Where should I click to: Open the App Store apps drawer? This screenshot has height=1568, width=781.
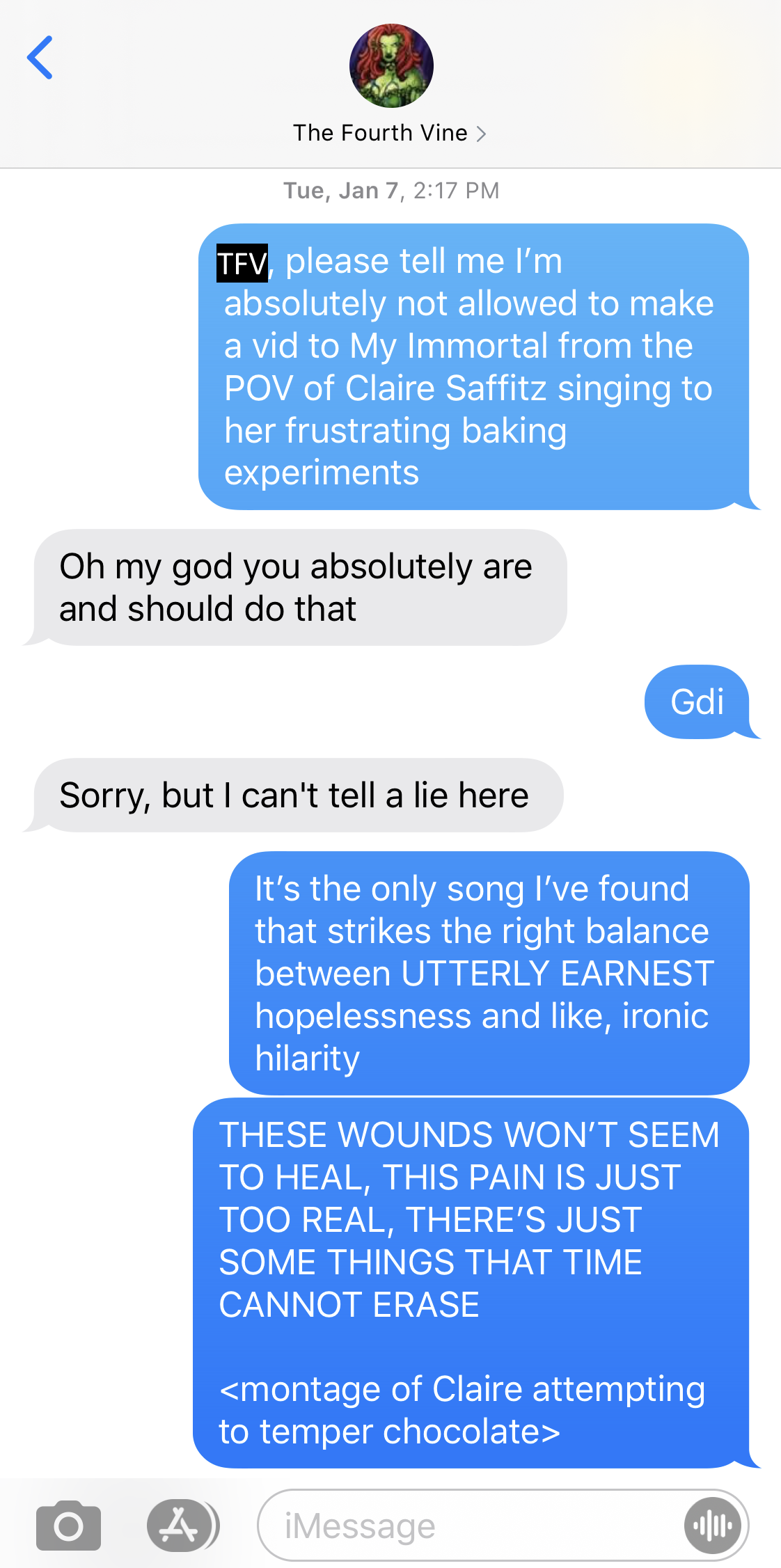(x=180, y=1526)
